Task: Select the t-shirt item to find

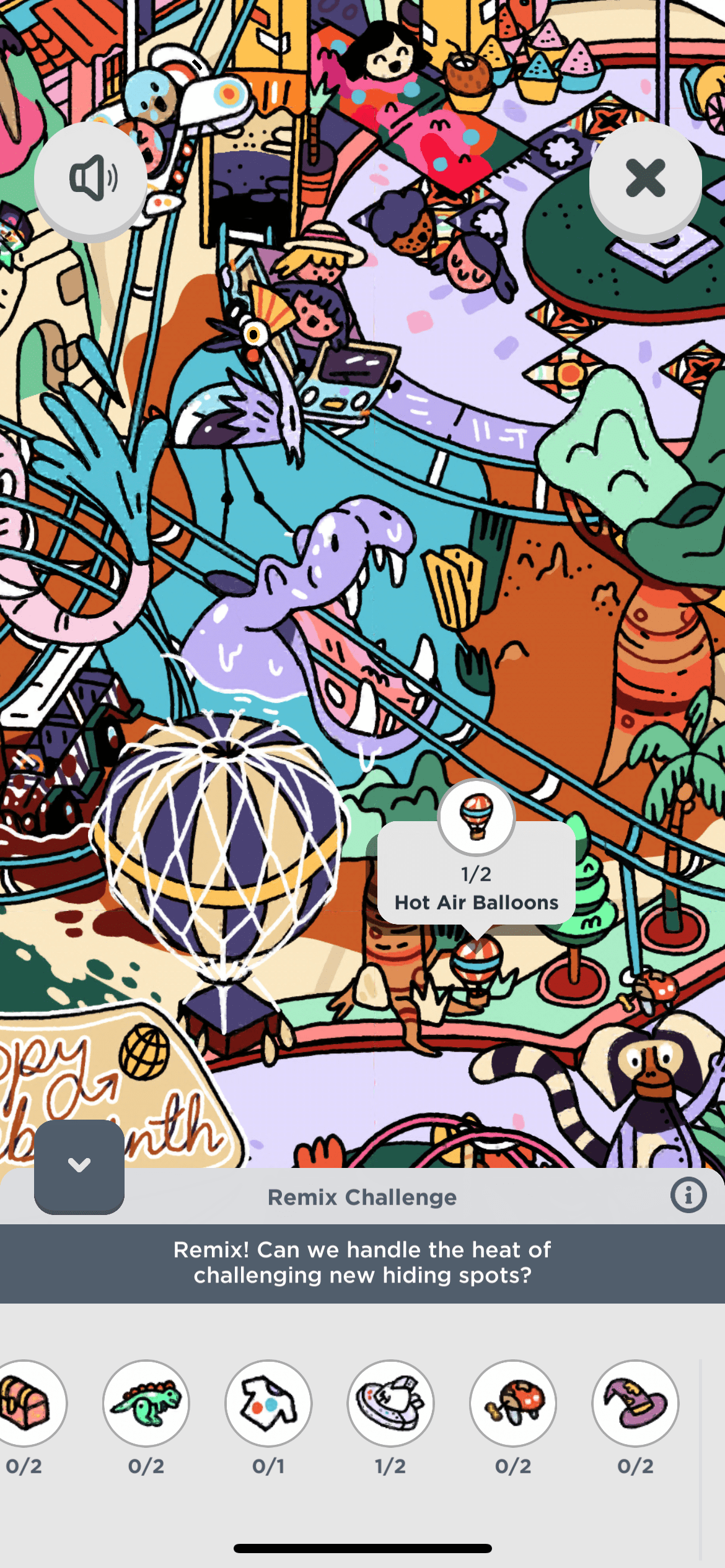Action: tap(268, 1403)
